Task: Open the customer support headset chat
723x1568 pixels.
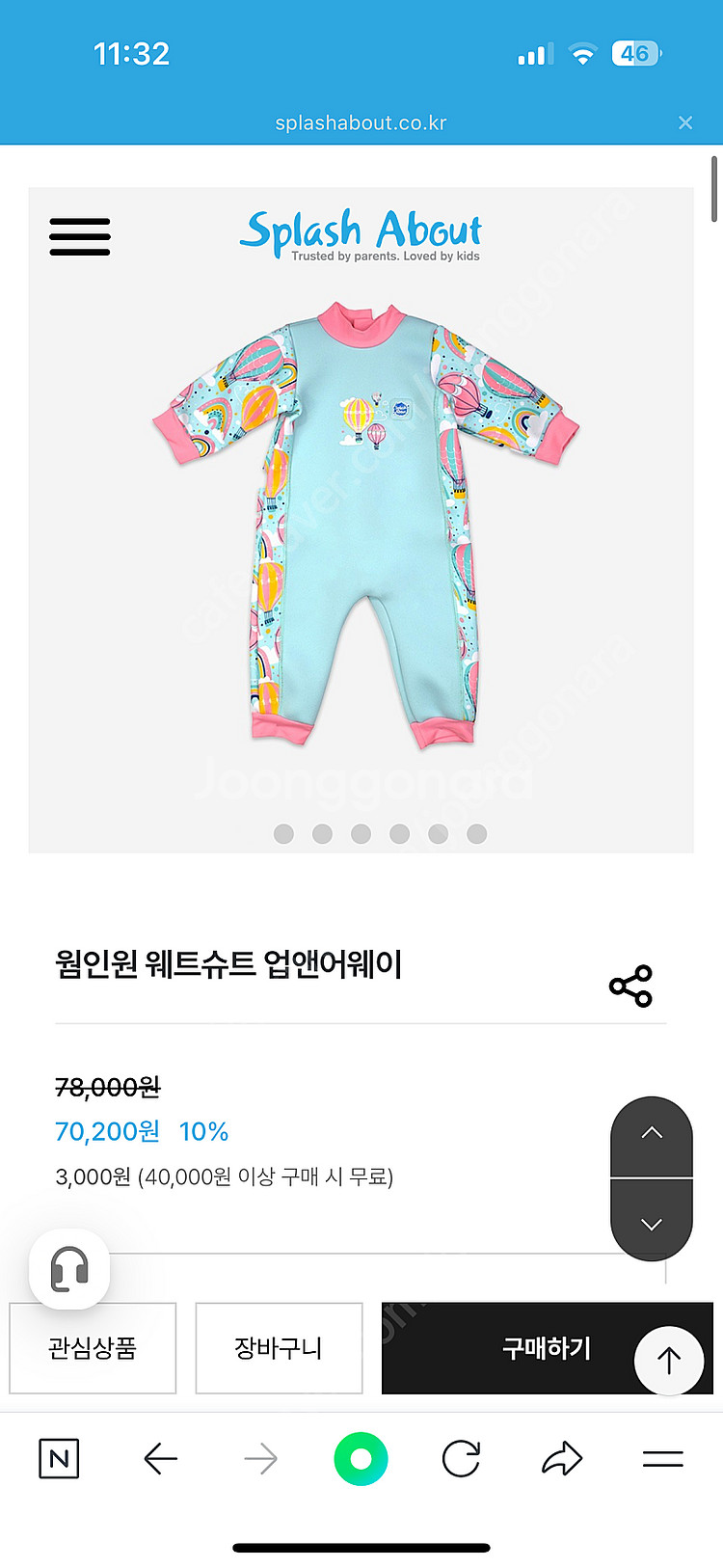Action: point(69,1269)
